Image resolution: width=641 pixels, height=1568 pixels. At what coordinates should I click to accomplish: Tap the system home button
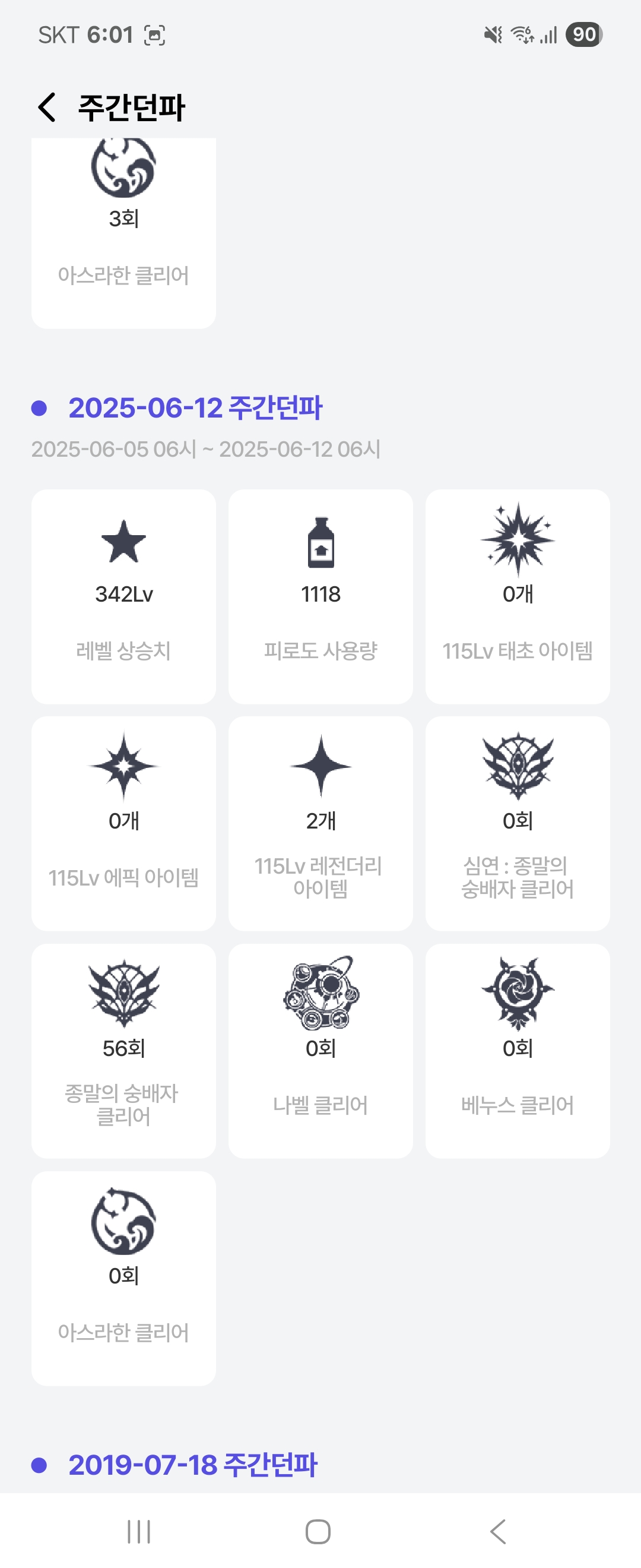click(x=318, y=1532)
